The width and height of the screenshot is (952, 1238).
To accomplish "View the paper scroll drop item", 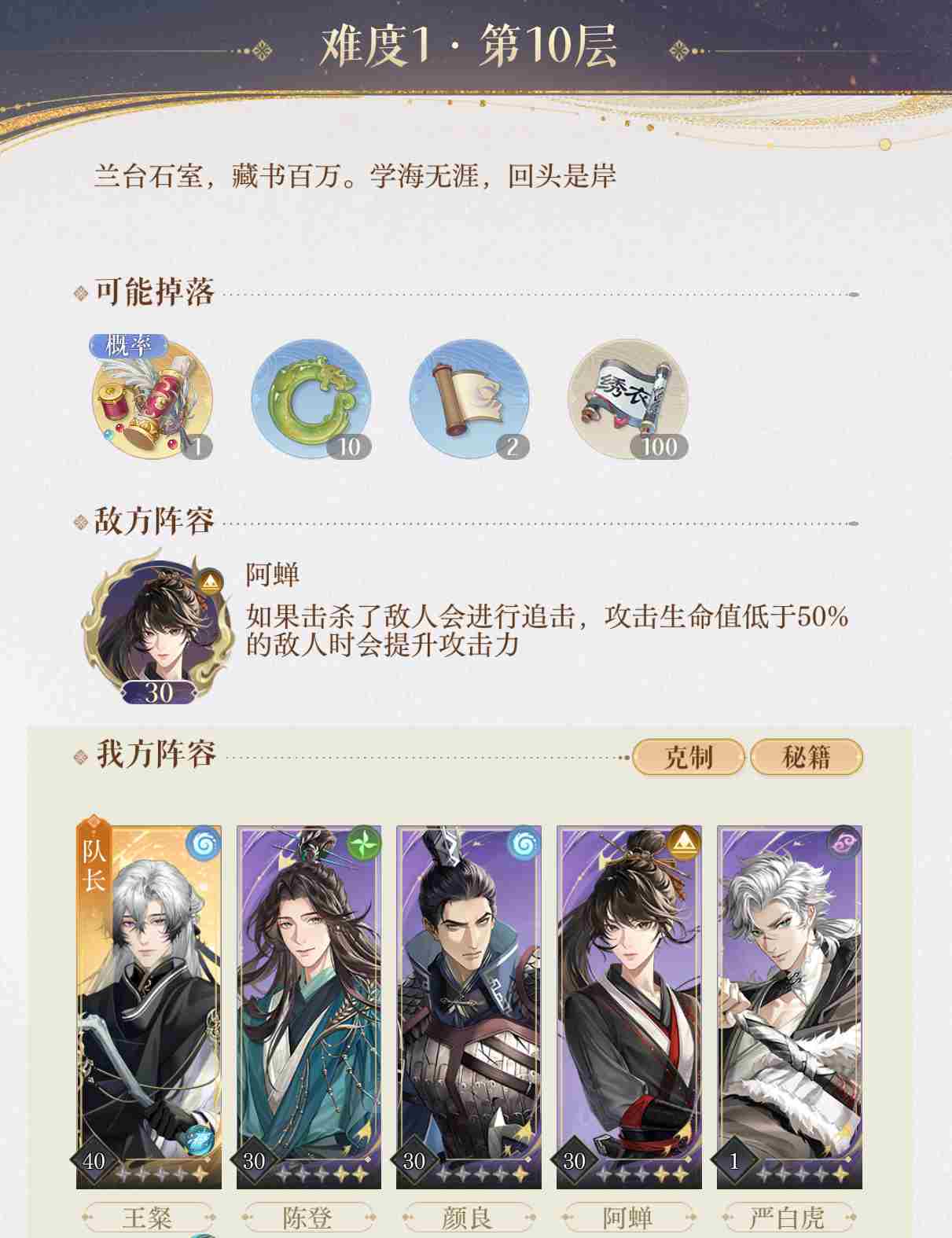I will (469, 399).
